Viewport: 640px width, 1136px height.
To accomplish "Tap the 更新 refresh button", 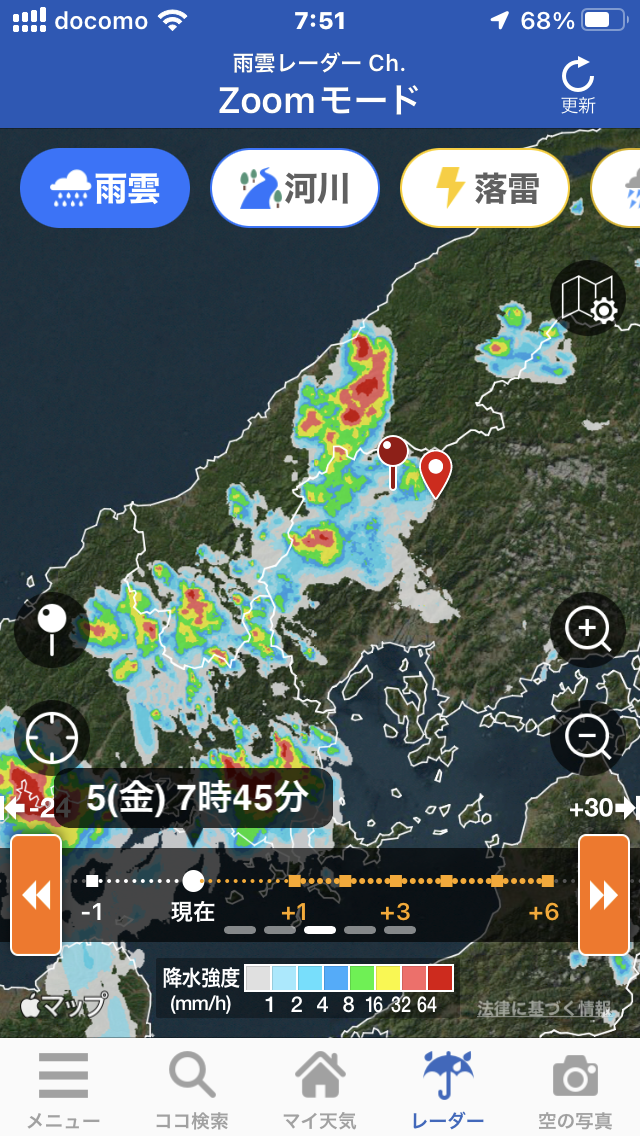I will point(578,86).
